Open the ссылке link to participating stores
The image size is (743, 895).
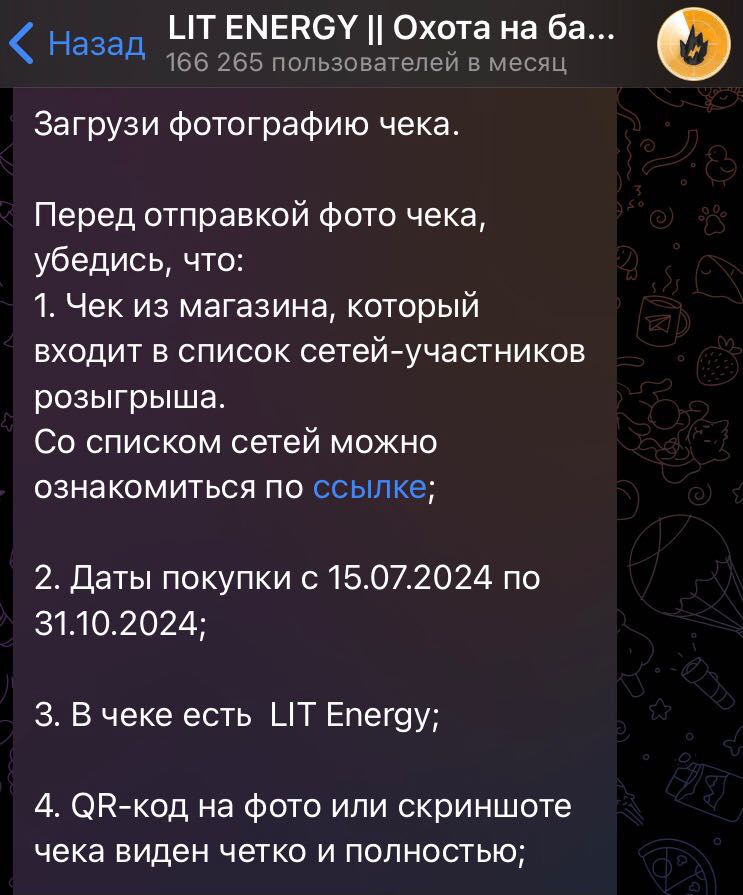[369, 486]
